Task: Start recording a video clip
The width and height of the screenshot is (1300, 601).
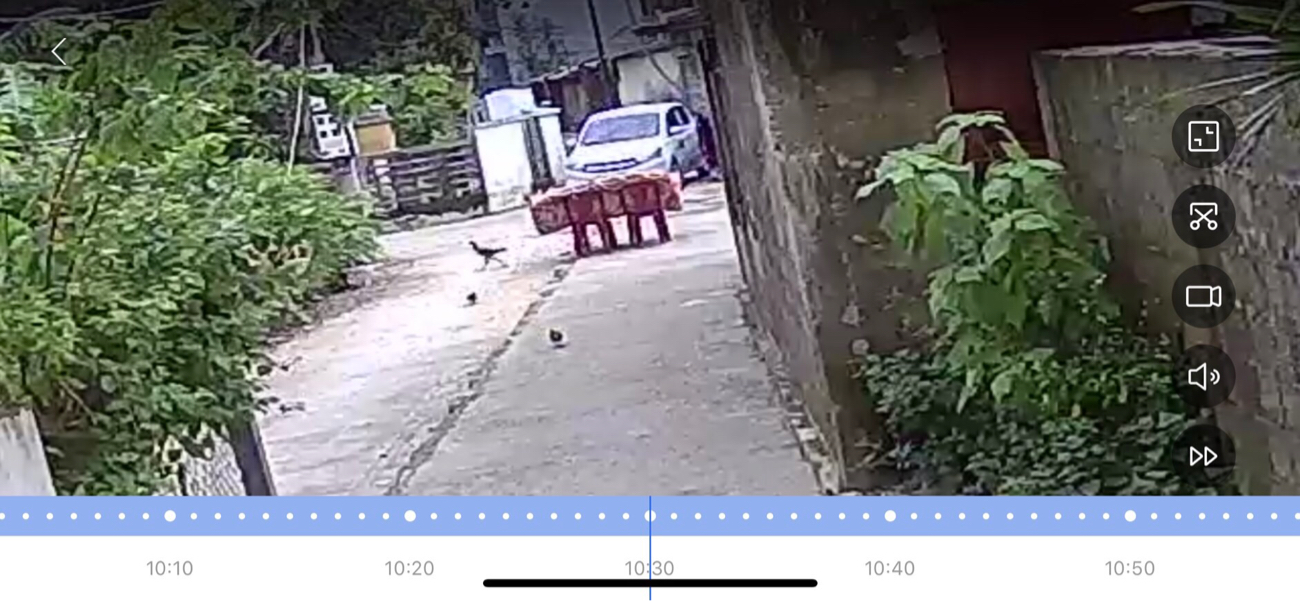Action: (x=1203, y=296)
